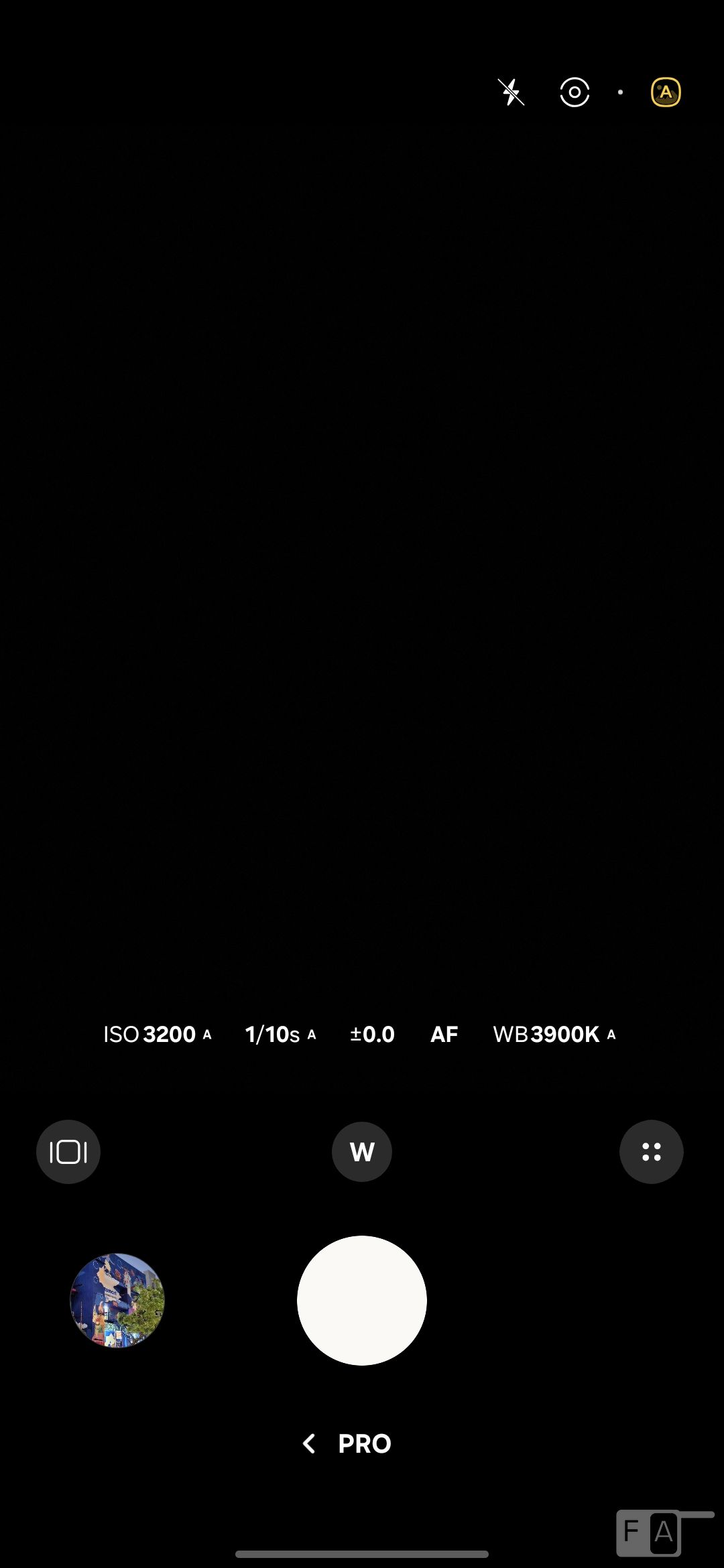
Task: Toggle the flash setting icon
Action: tap(511, 92)
